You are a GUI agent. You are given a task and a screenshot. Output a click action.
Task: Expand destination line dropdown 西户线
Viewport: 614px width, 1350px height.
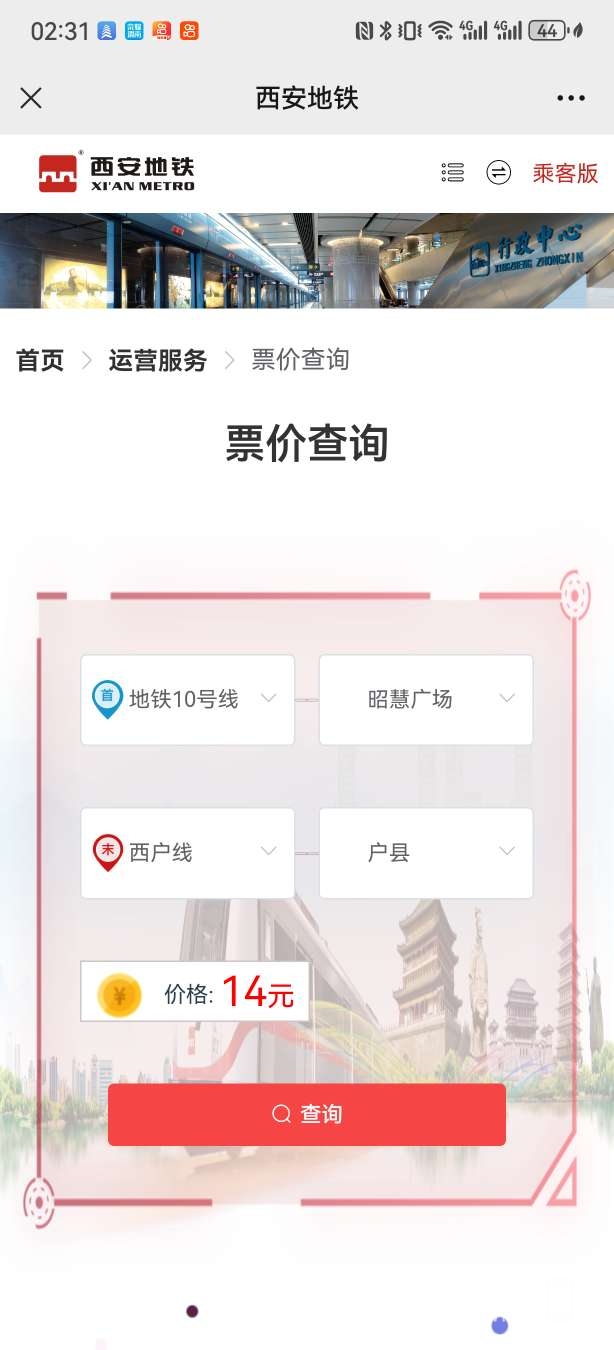[188, 852]
